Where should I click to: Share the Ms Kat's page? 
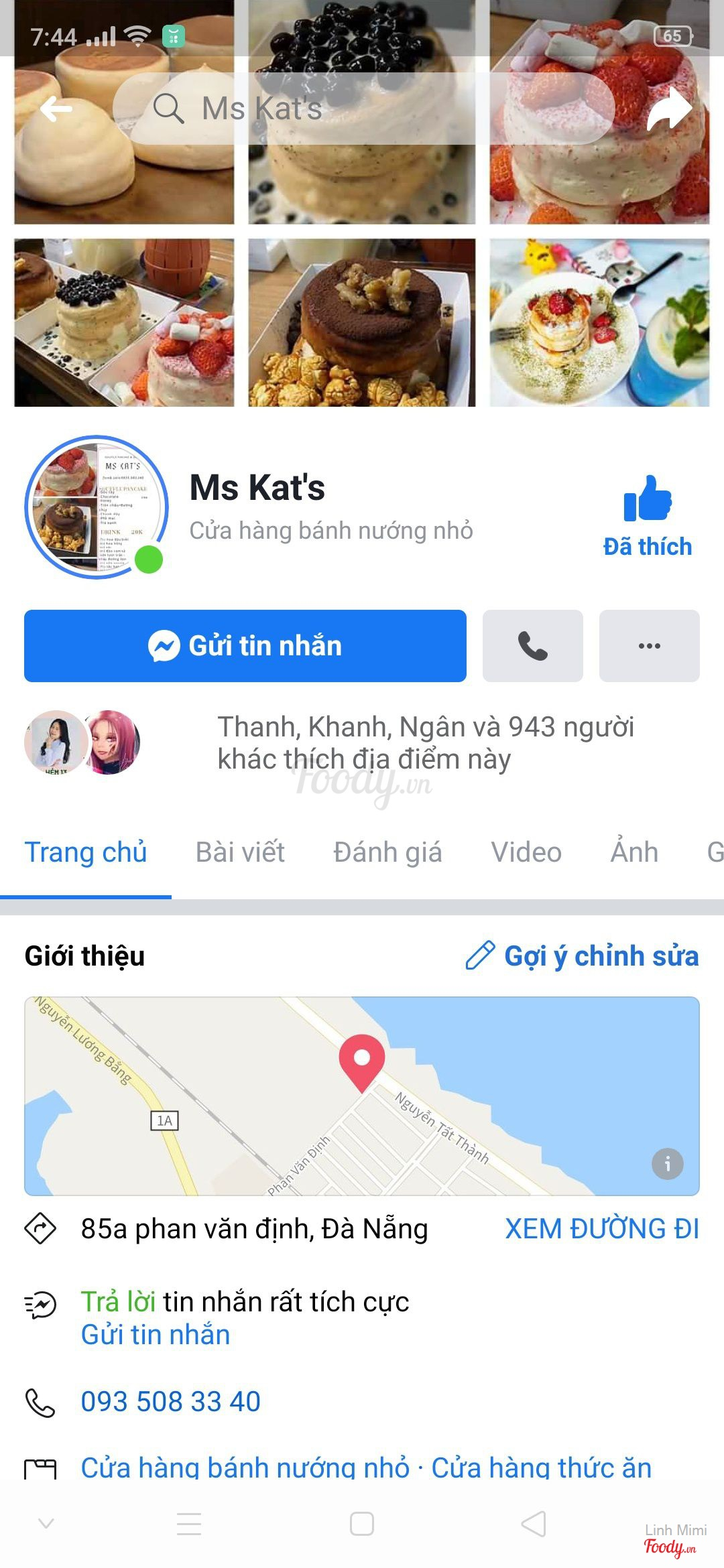tap(669, 110)
